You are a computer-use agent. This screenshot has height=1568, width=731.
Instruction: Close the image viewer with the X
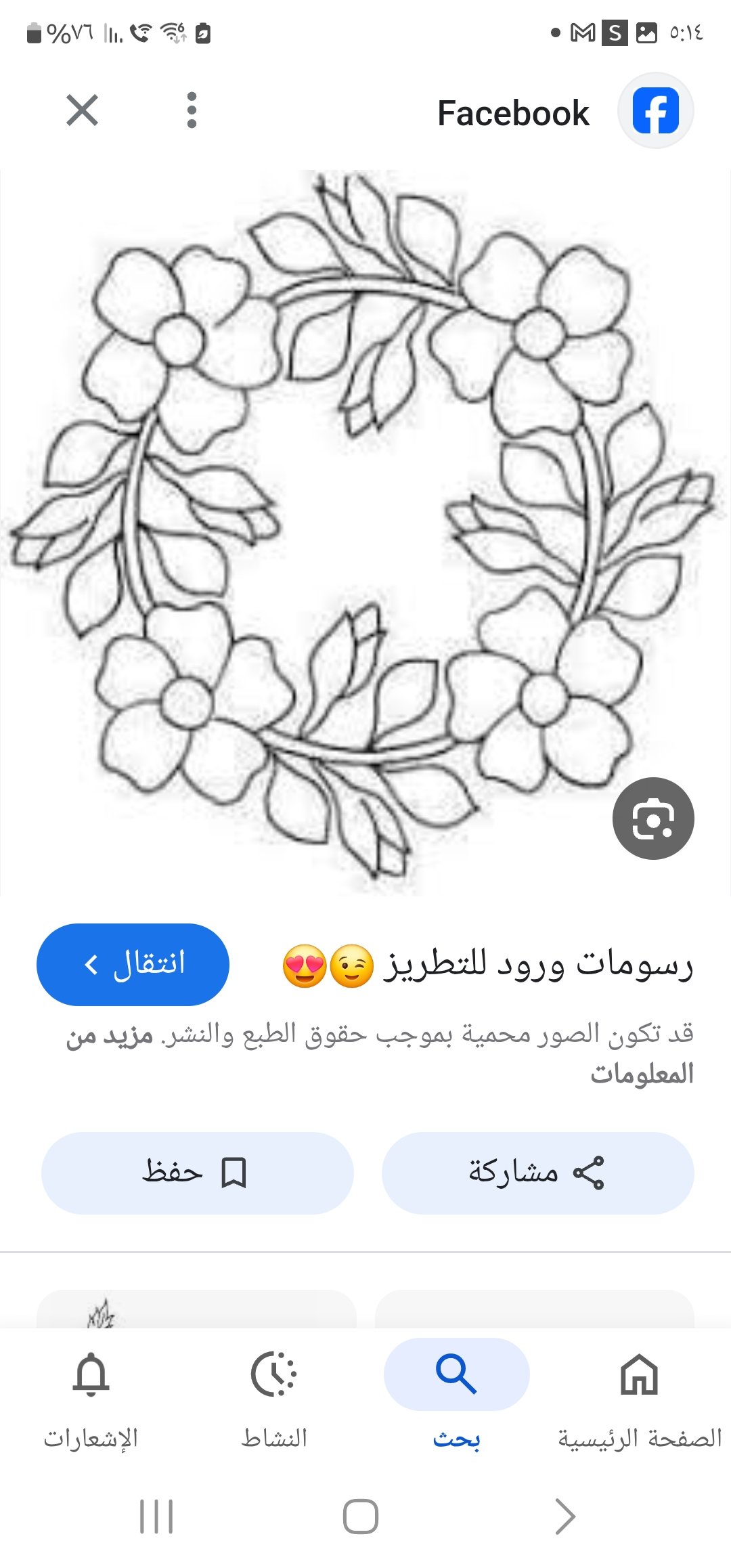(x=82, y=110)
